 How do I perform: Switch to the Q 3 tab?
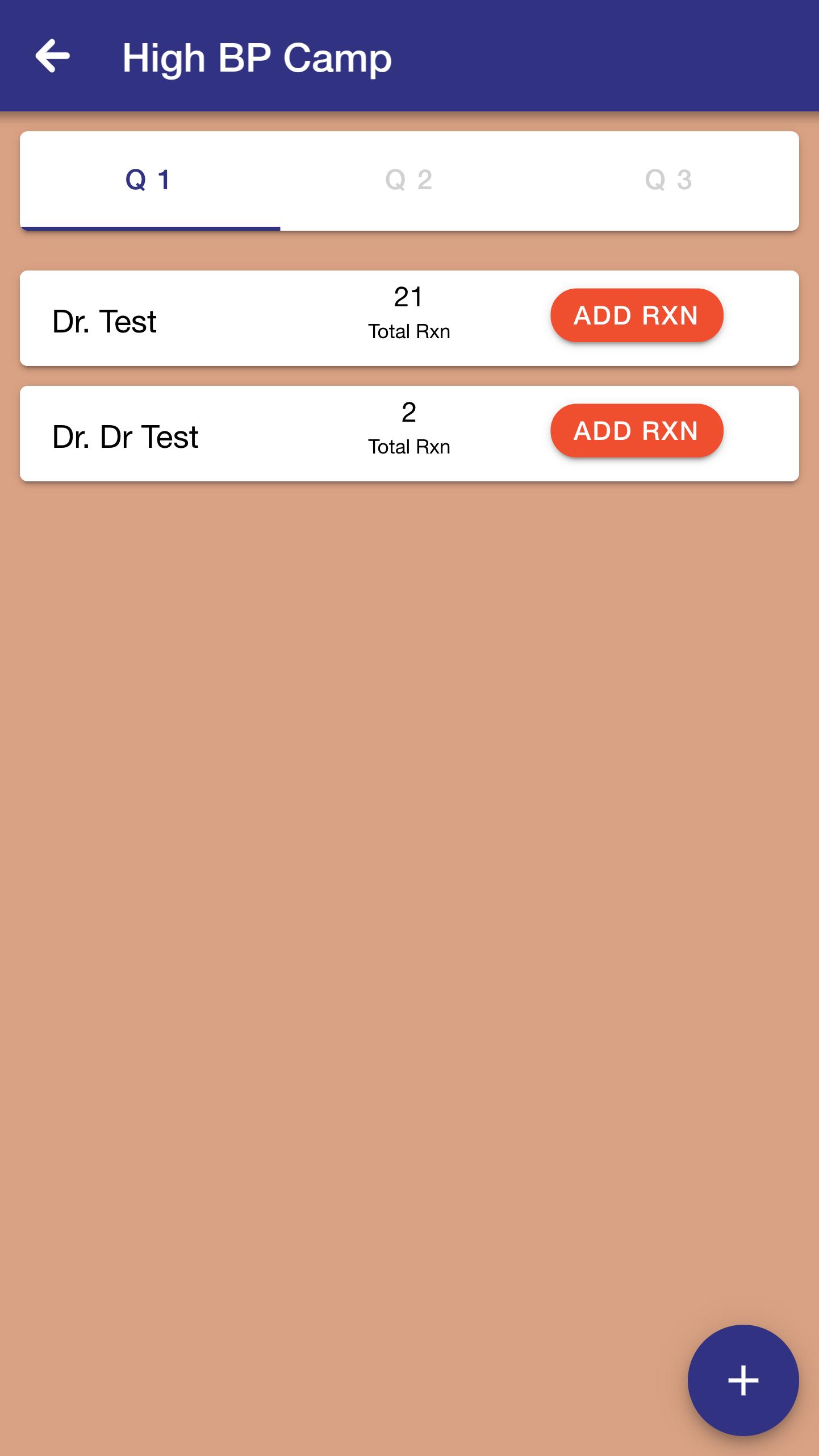point(668,181)
